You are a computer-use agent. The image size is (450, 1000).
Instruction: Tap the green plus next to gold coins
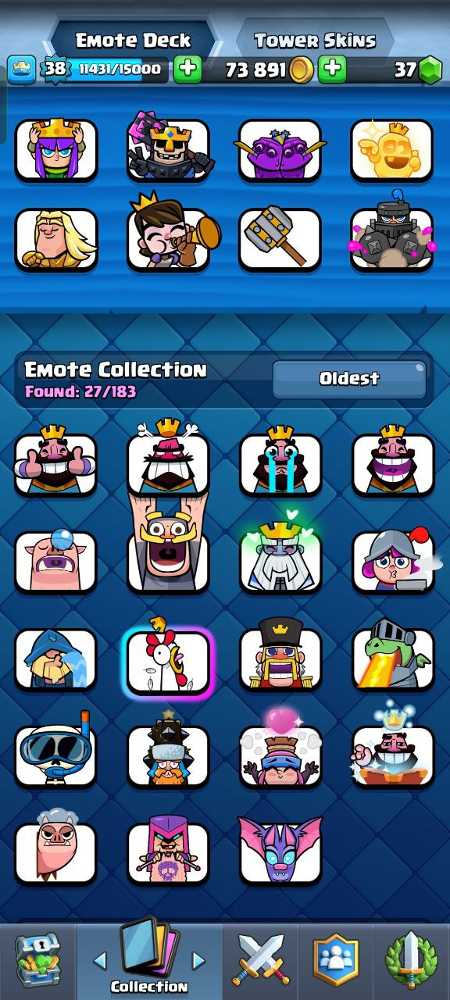(x=332, y=70)
